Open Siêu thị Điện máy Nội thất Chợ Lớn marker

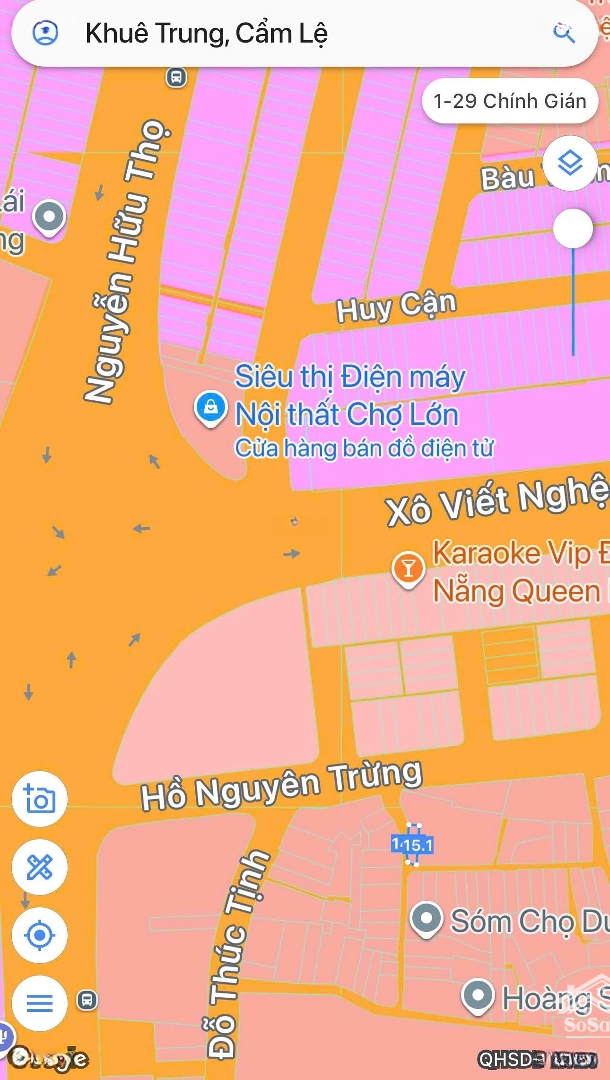tap(210, 407)
